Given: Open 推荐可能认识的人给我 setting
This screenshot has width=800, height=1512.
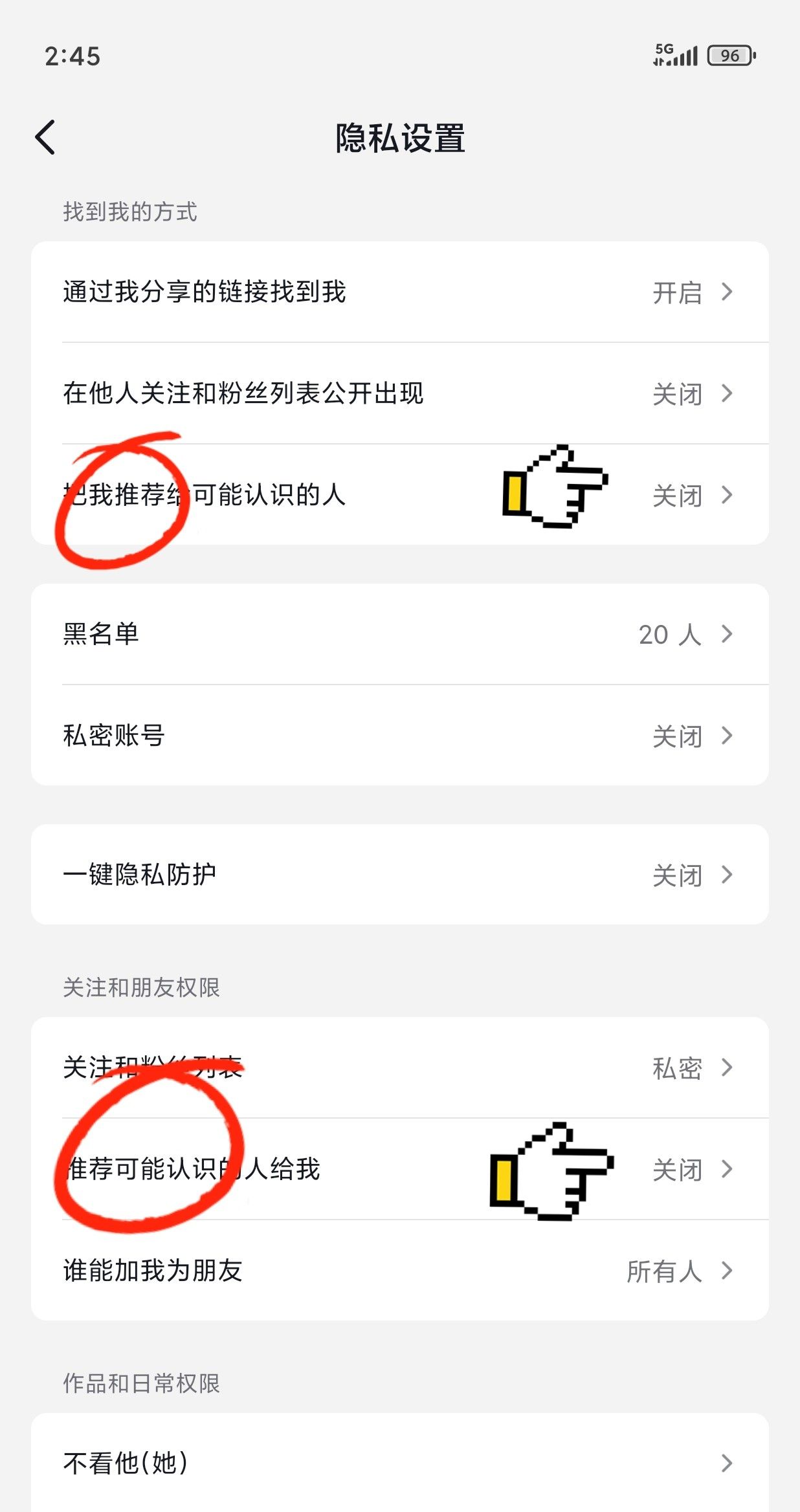Looking at the screenshot, I should coord(399,1169).
